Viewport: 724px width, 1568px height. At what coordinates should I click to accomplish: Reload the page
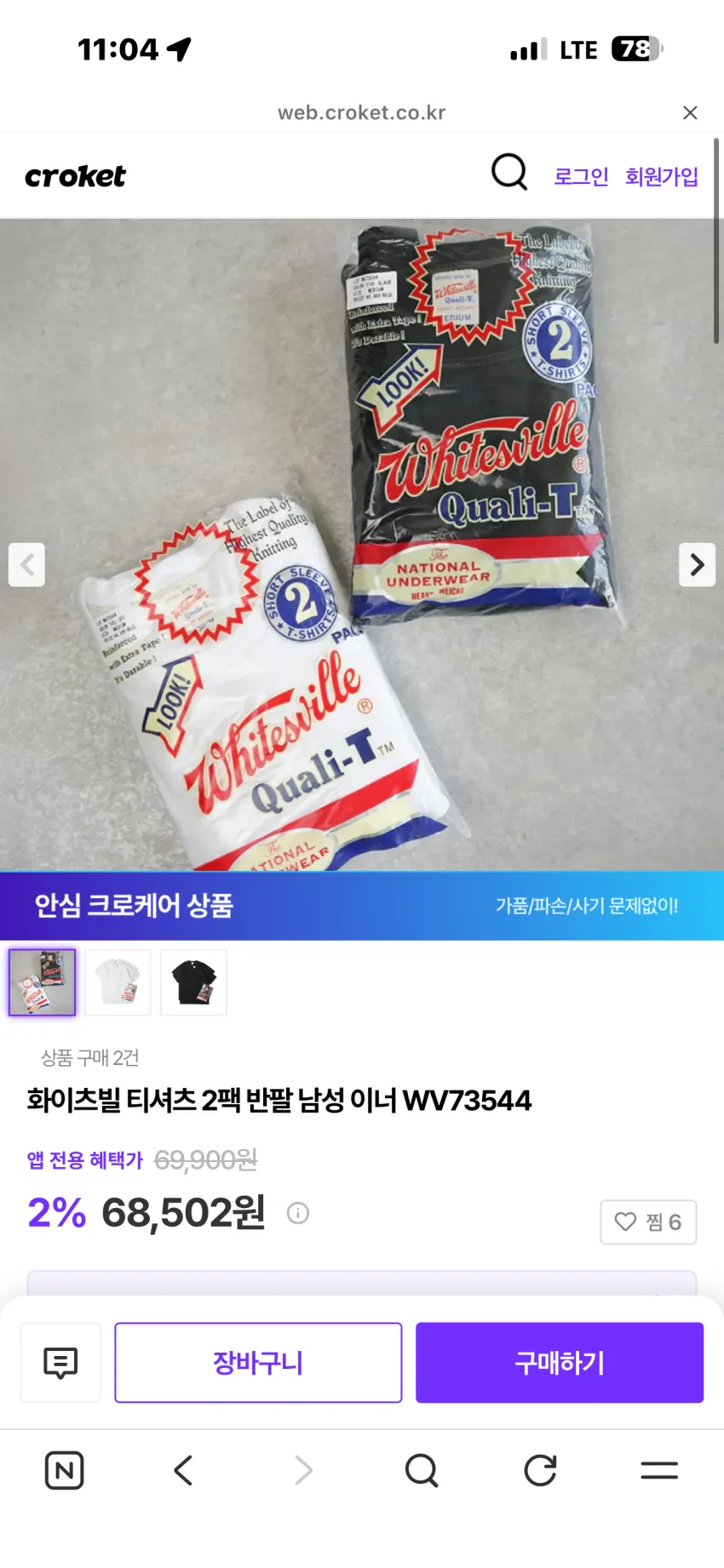pos(540,1470)
